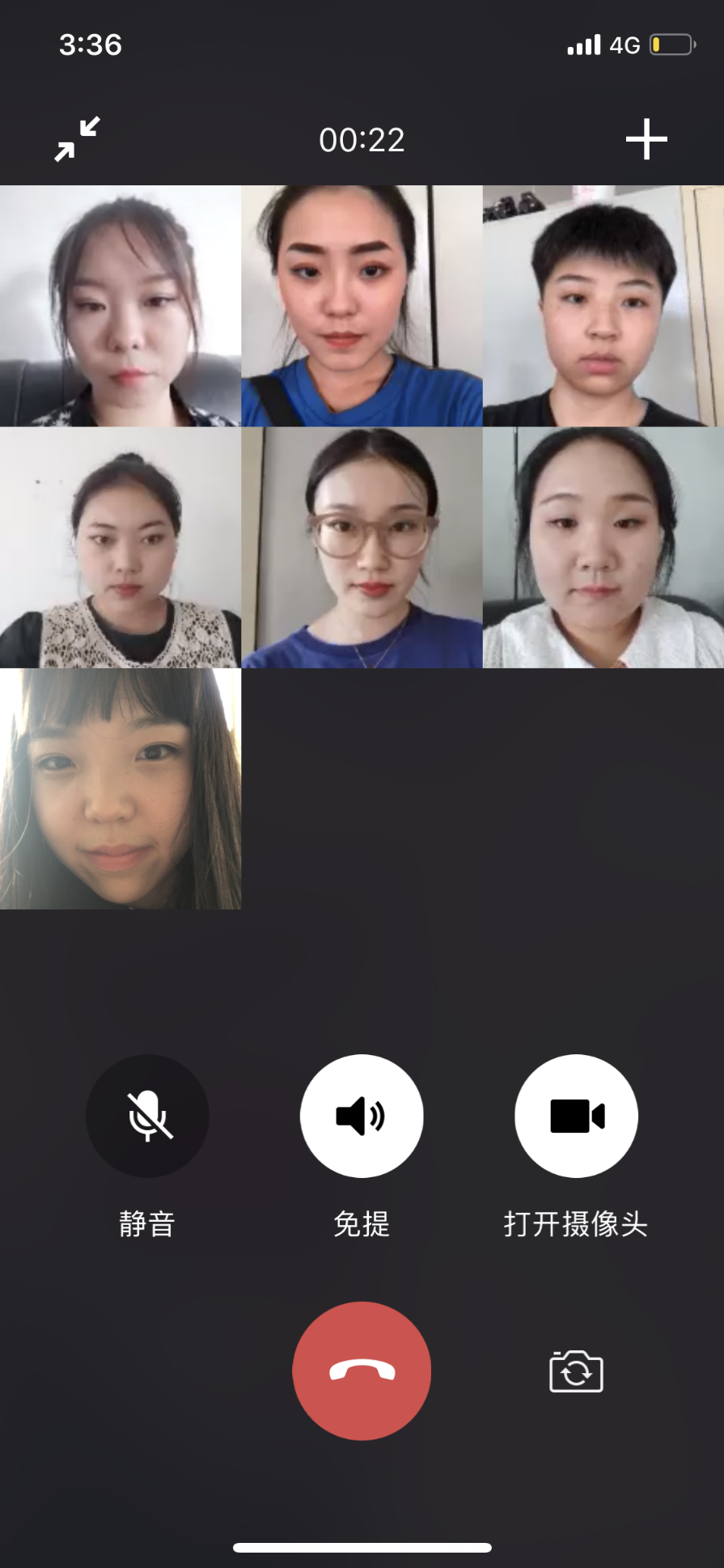
Task: Toggle the mute (静音) microphone button
Action: point(147,1116)
